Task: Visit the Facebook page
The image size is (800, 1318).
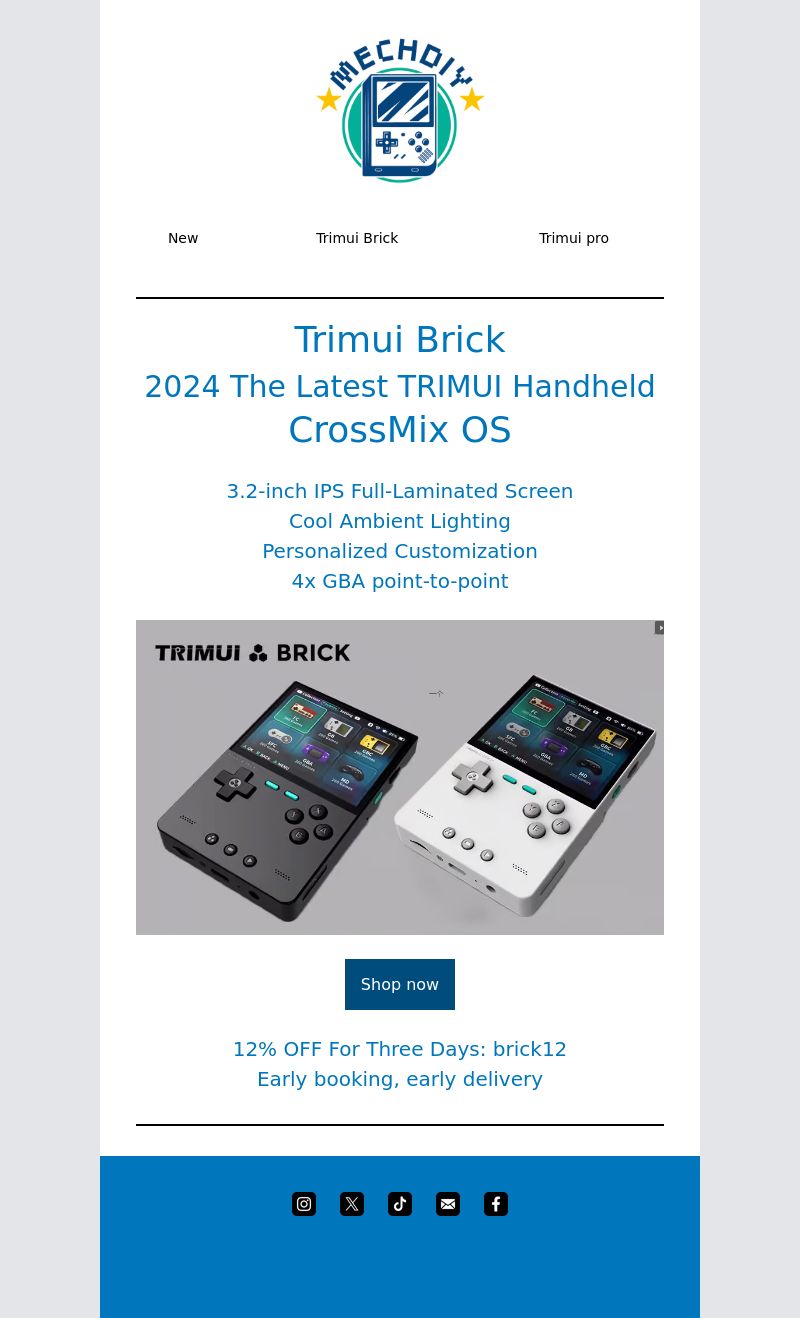Action: [x=496, y=1204]
